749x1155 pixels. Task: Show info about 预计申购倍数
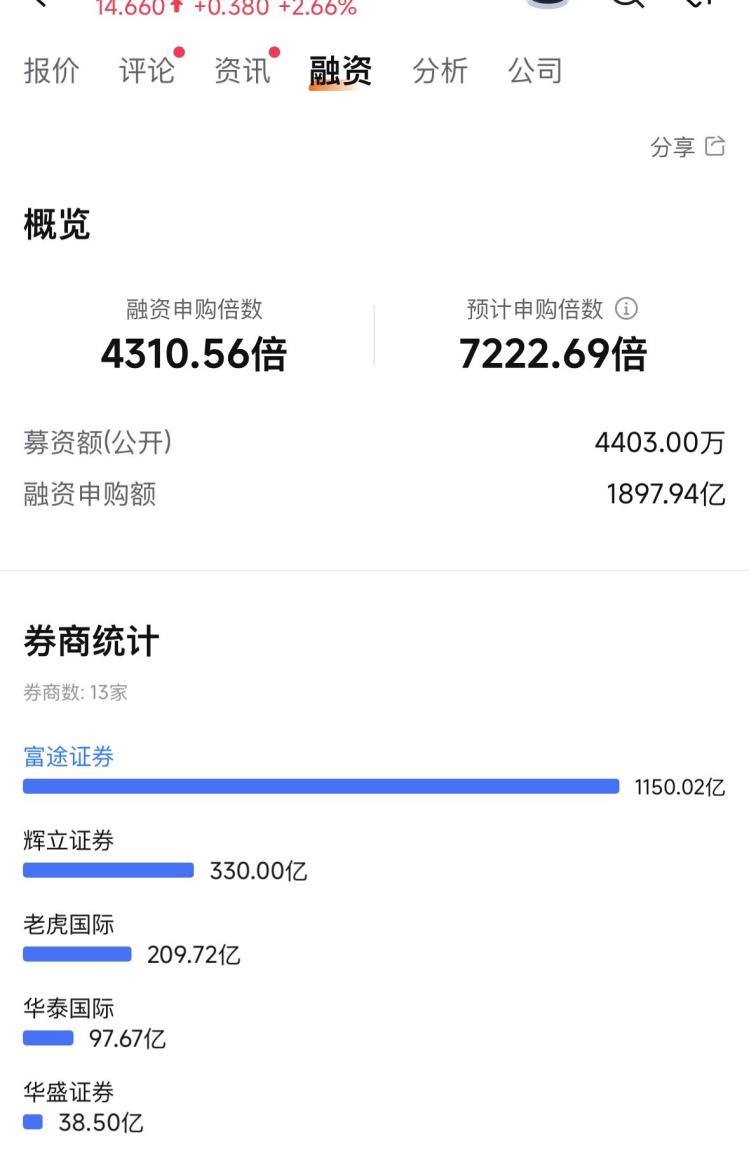(626, 309)
